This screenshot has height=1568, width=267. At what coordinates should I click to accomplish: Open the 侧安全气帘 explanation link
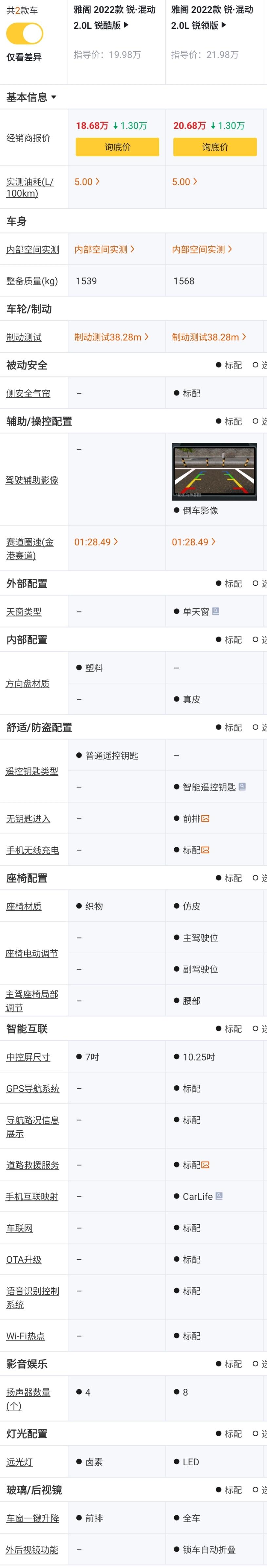[x=28, y=394]
